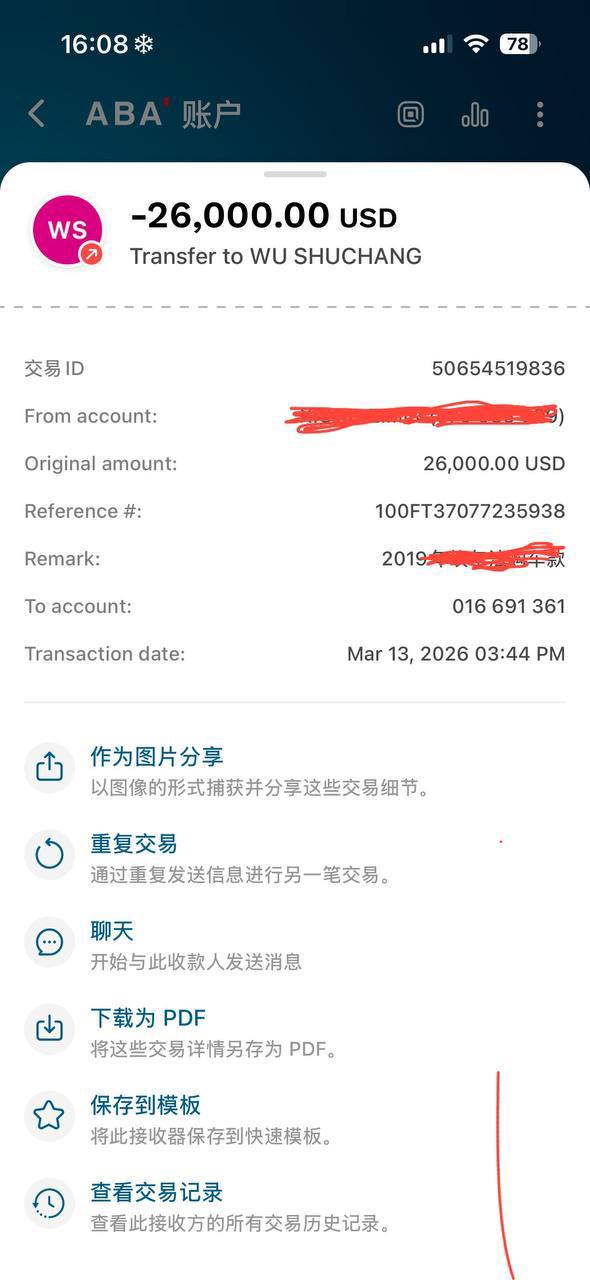Open the scan icon in the header
Viewport: 590px width, 1280px height.
tap(411, 114)
